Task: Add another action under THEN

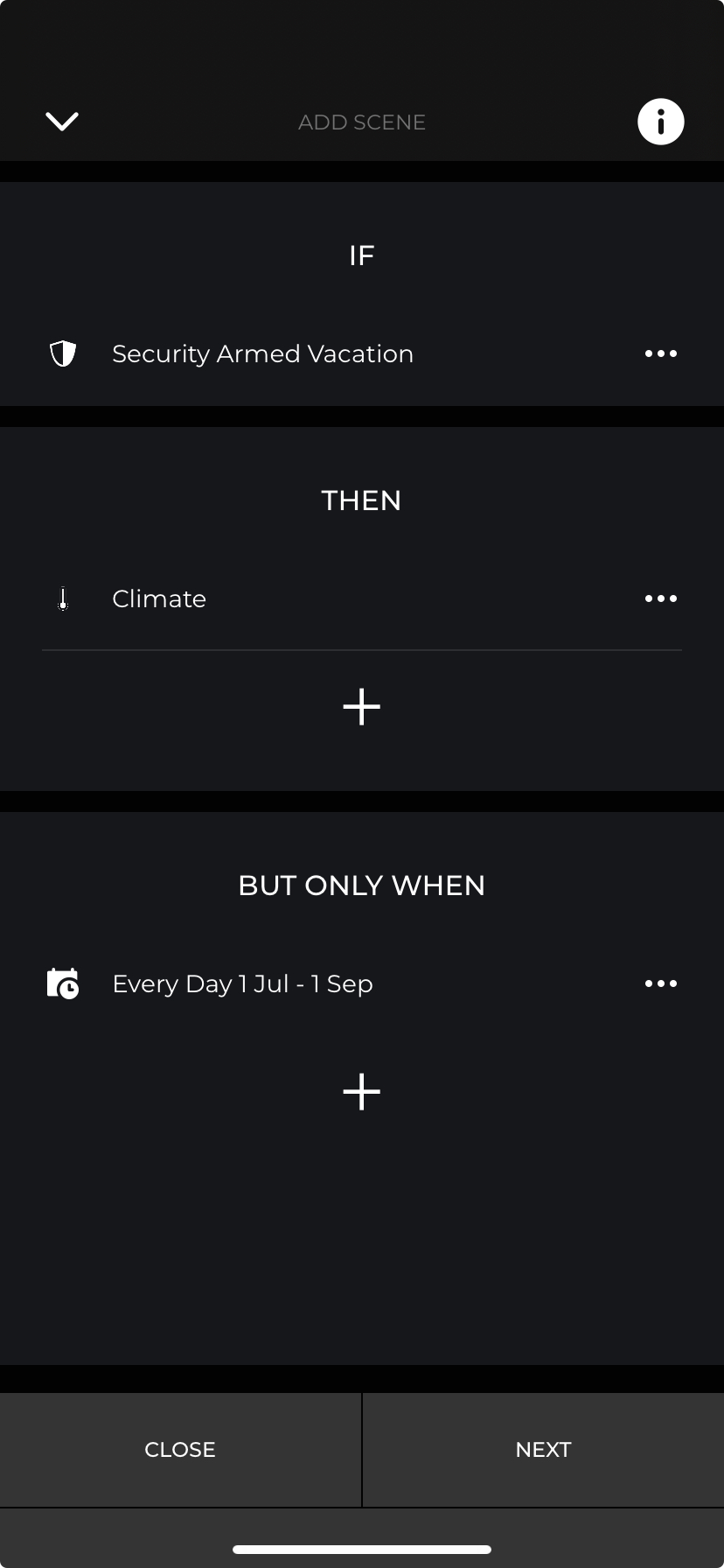Action: point(362,707)
